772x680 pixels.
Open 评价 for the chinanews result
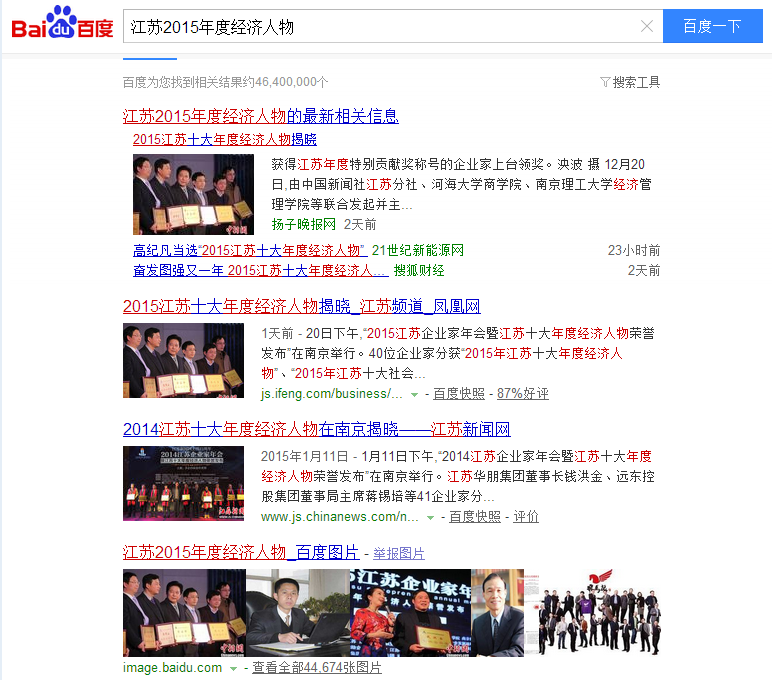click(526, 517)
